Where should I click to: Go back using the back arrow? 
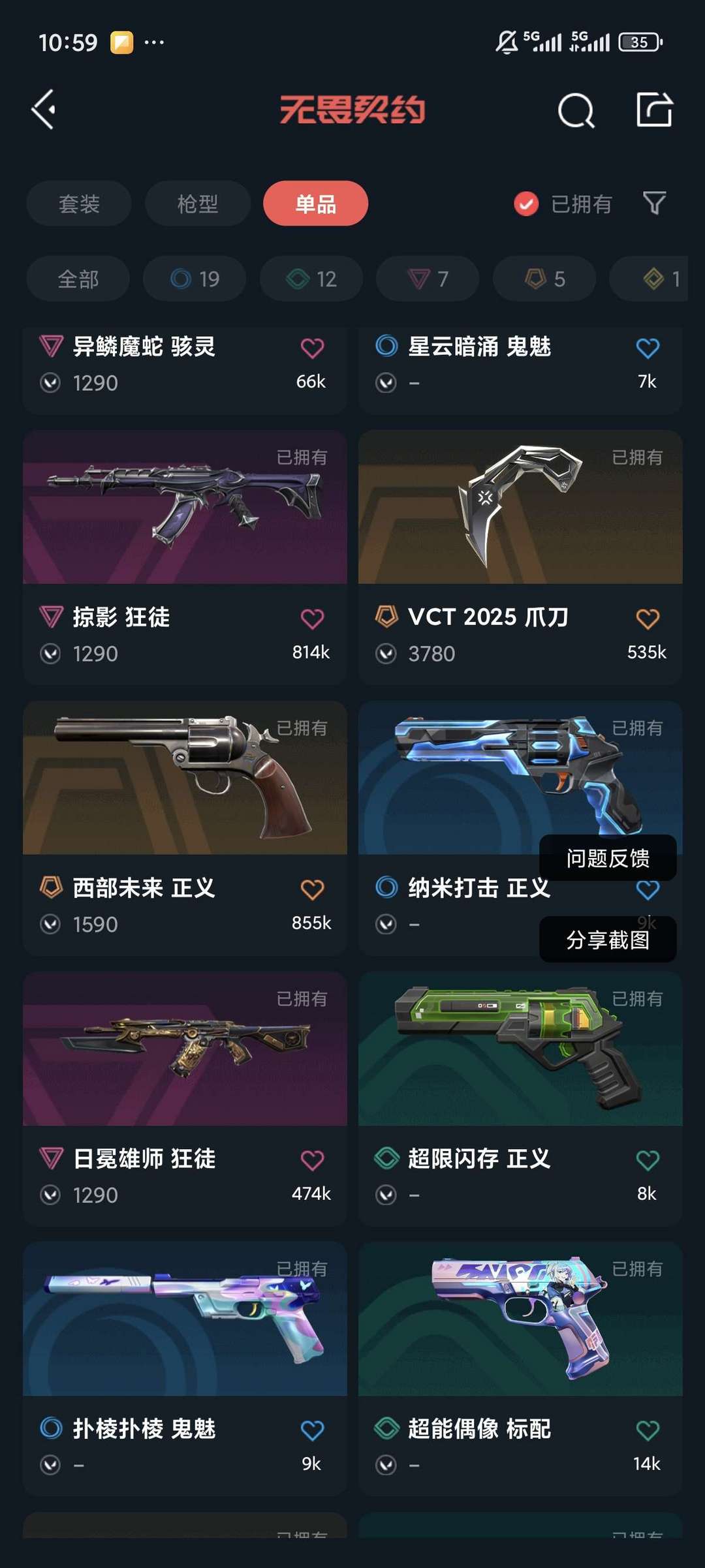click(x=43, y=110)
